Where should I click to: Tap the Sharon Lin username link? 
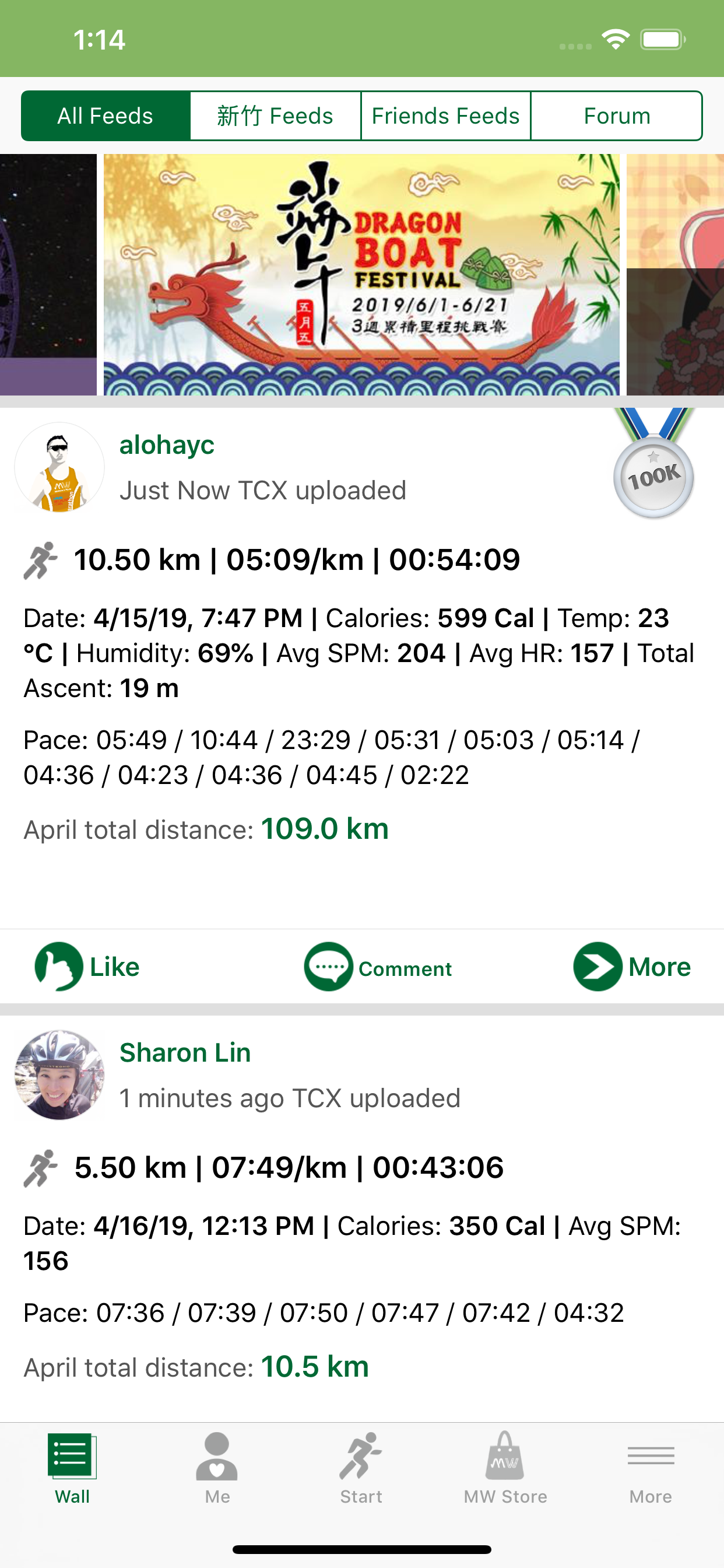click(x=185, y=1052)
